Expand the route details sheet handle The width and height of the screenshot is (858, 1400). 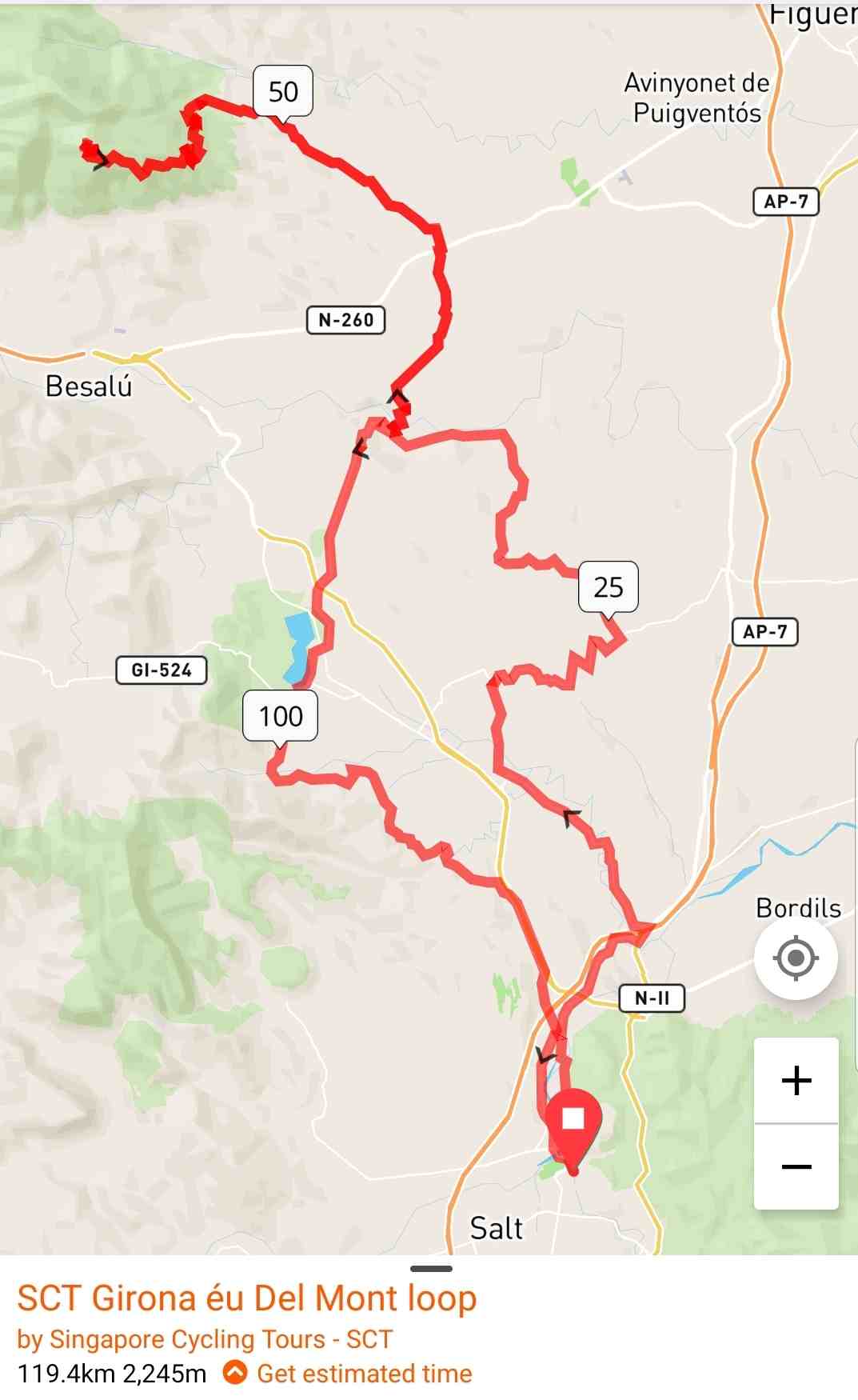[431, 1268]
